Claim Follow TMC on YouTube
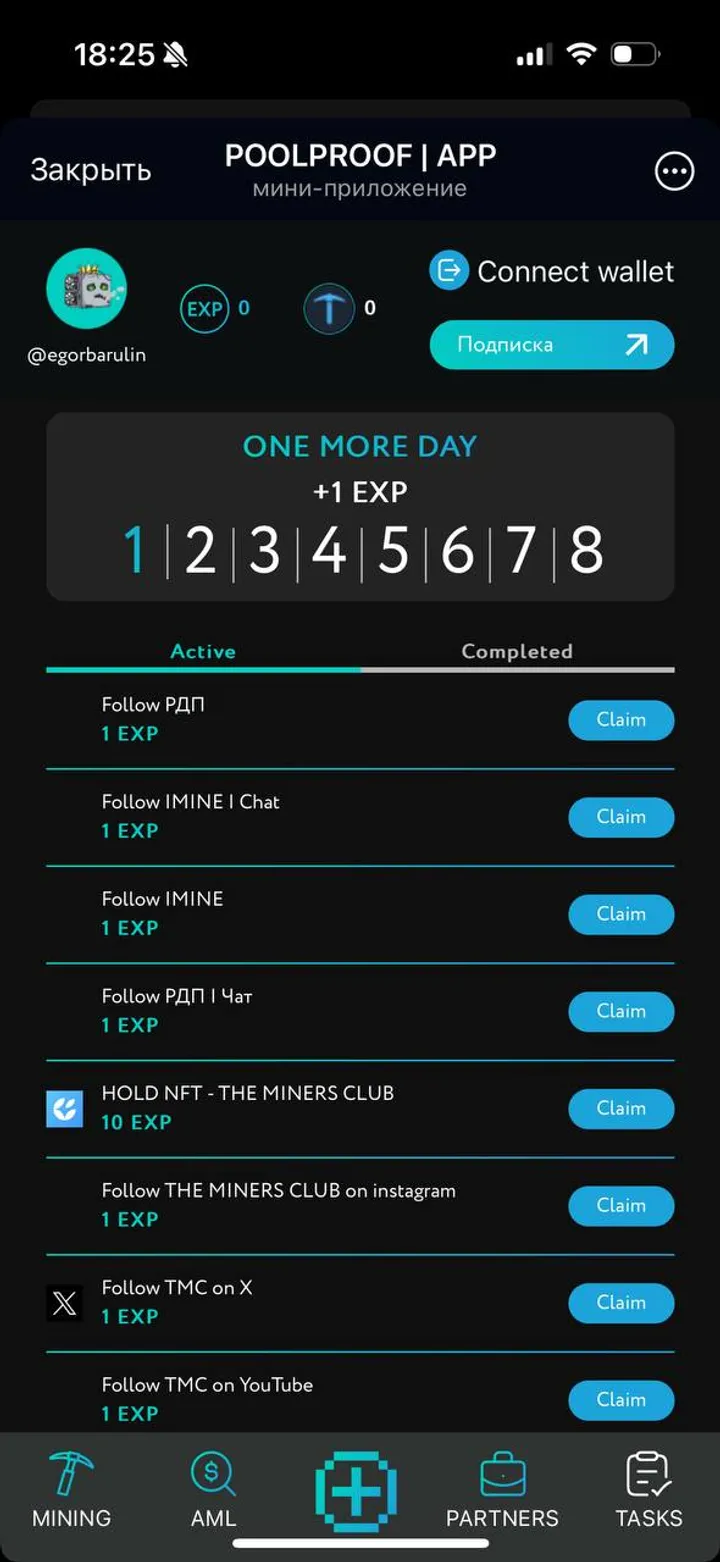This screenshot has height=1562, width=720. click(x=621, y=1399)
